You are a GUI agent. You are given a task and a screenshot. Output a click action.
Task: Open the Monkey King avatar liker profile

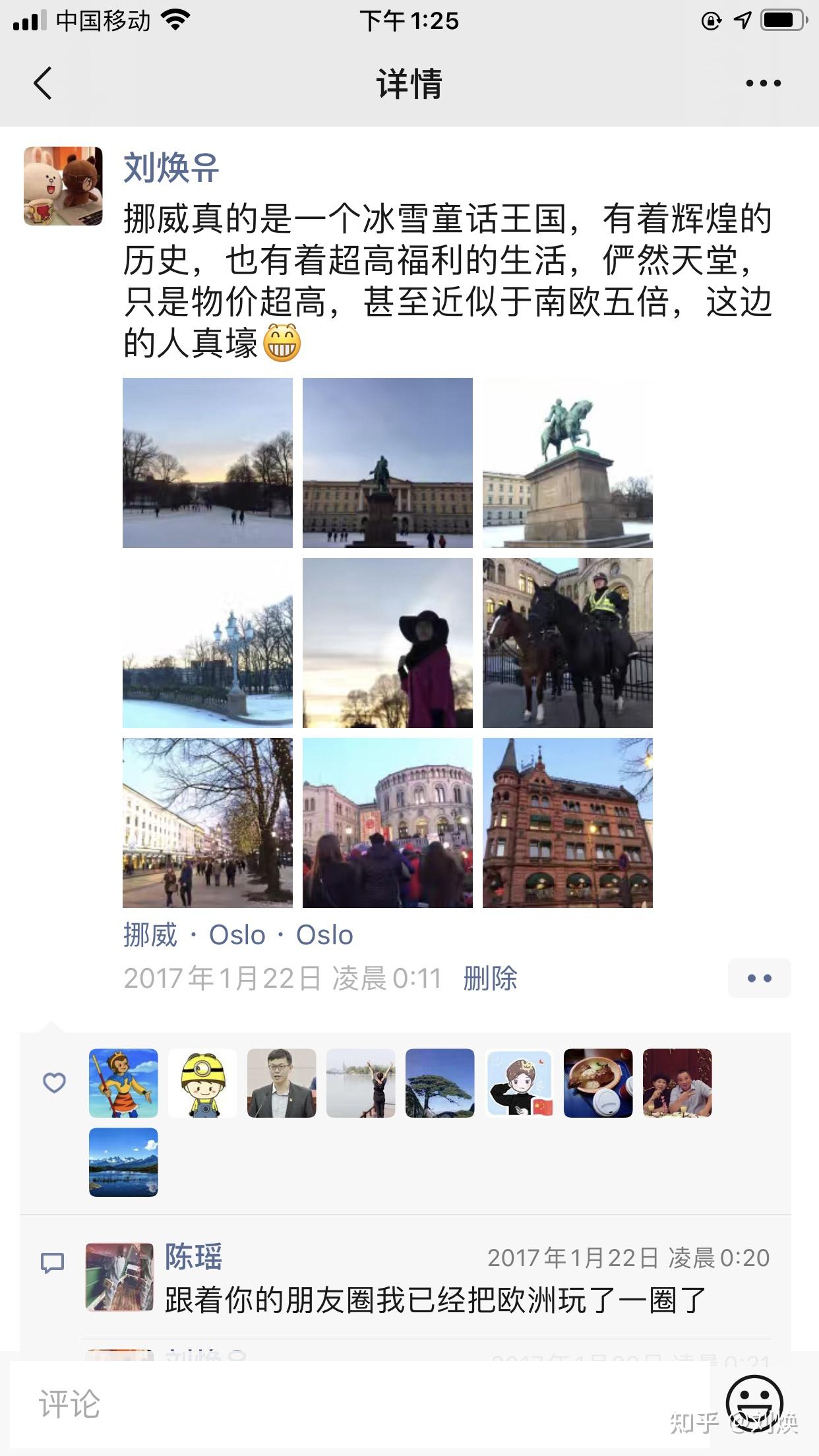[123, 1083]
